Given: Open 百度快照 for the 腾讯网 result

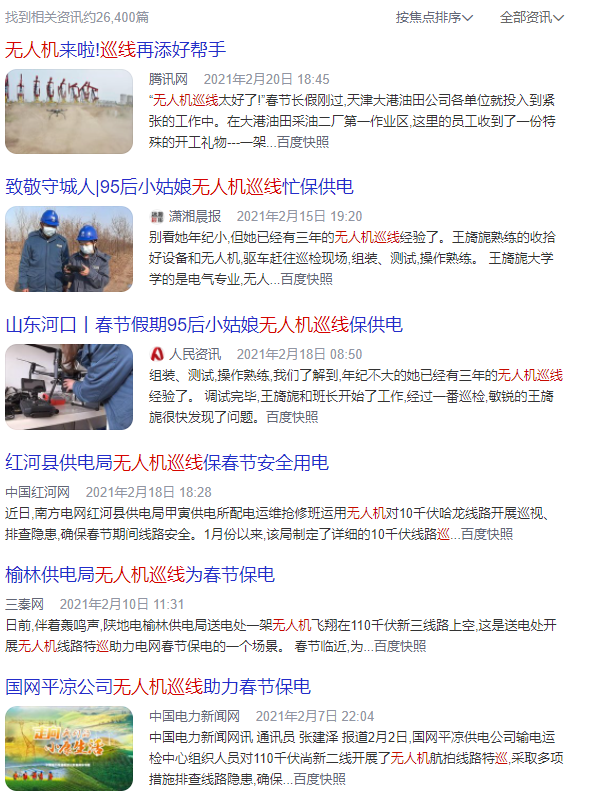Looking at the screenshot, I should tap(302, 142).
